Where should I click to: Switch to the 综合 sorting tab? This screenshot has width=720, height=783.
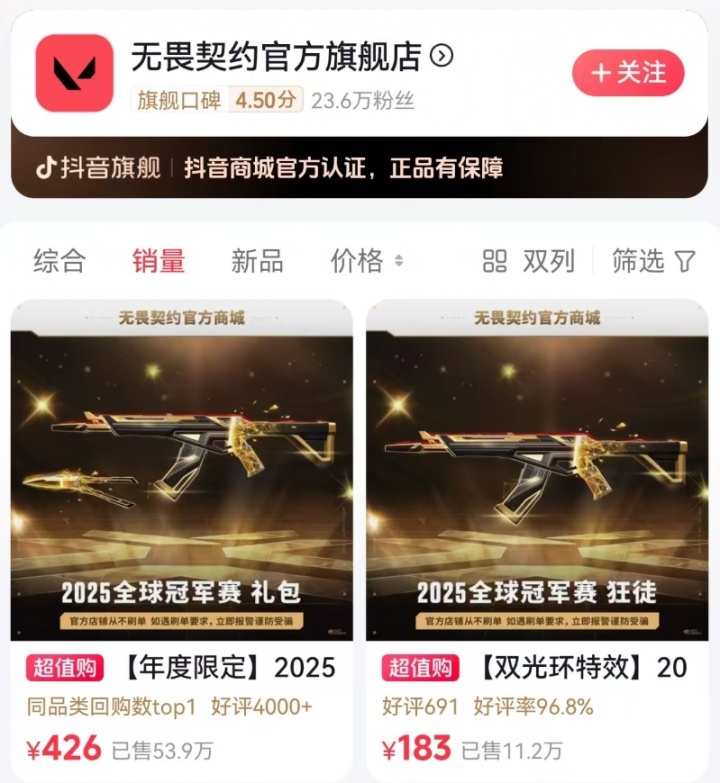coord(62,258)
